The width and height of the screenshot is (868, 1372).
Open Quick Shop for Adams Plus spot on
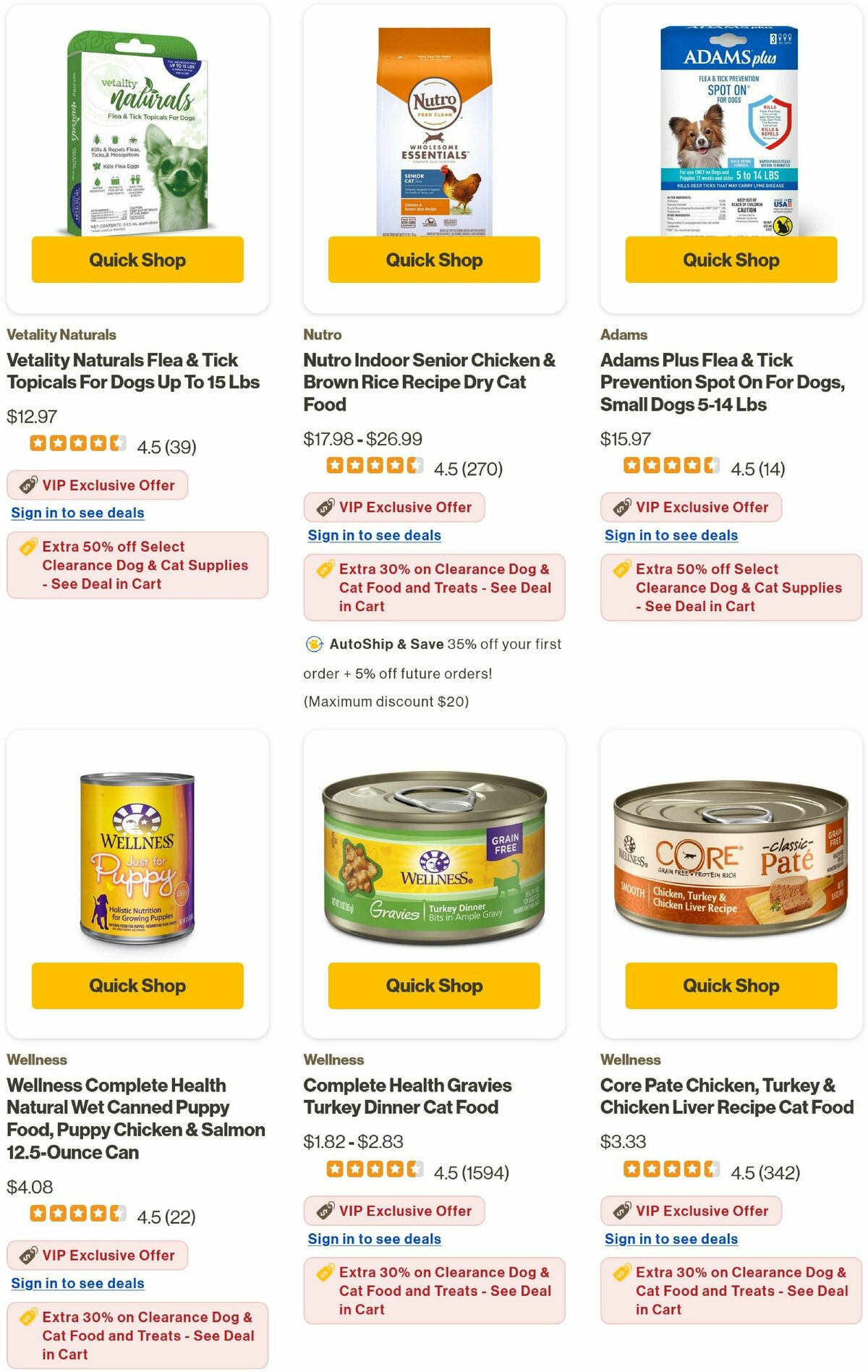pos(731,260)
